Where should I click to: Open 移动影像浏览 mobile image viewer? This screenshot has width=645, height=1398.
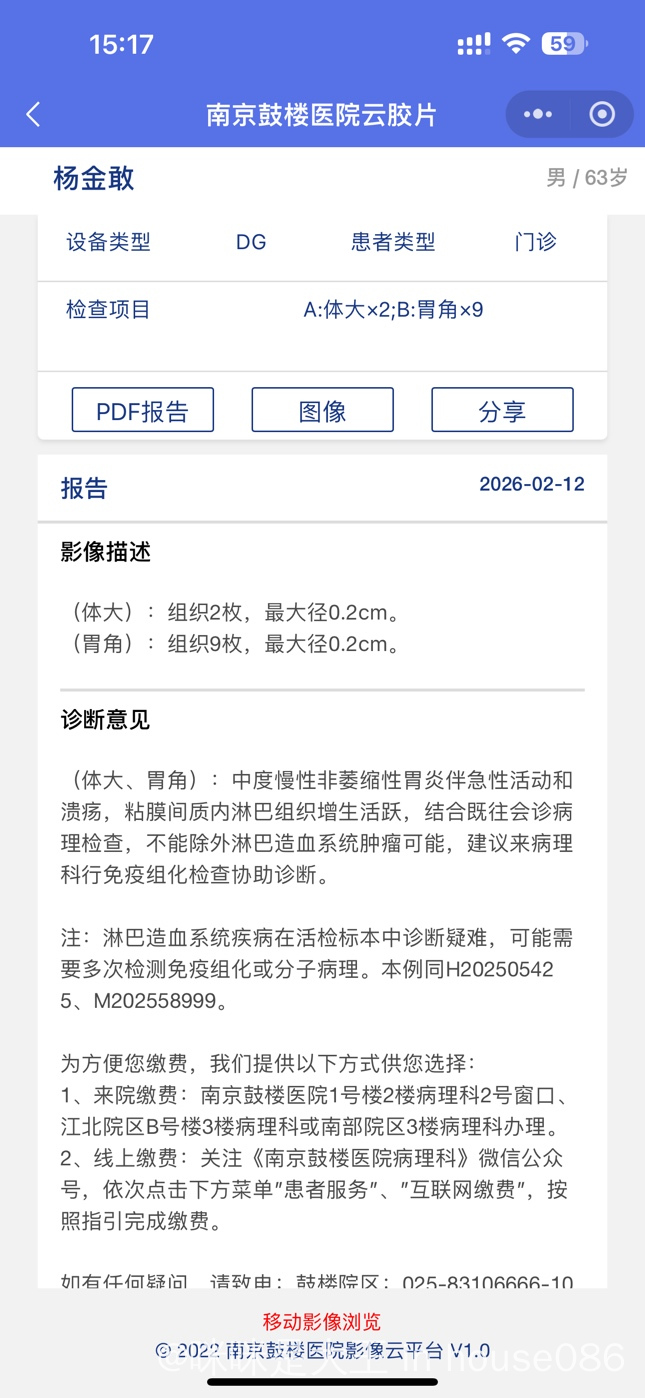pos(322,1322)
